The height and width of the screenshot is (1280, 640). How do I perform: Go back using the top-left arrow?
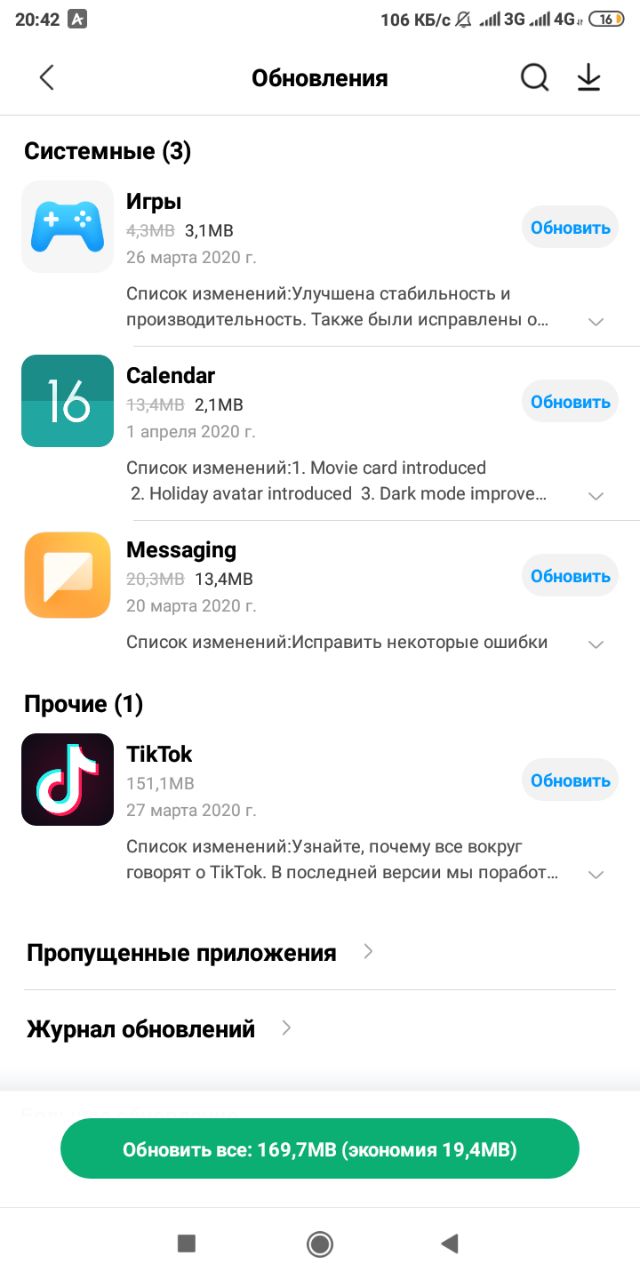pyautogui.click(x=46, y=78)
